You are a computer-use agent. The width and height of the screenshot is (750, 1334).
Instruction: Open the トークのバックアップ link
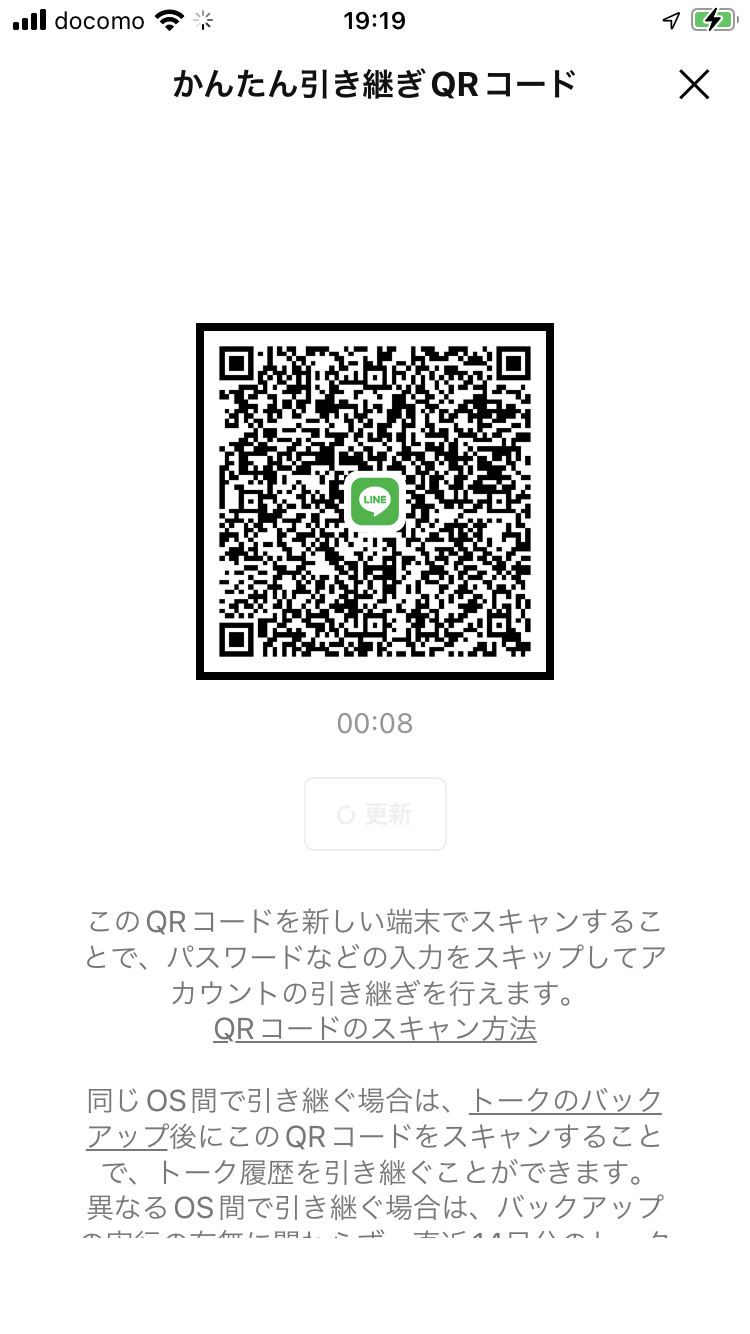point(565,1101)
